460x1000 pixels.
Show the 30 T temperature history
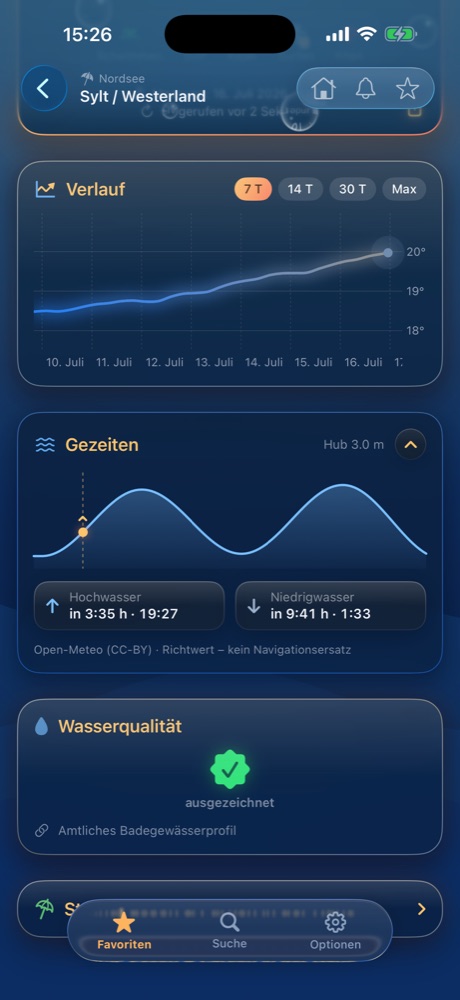[x=353, y=189]
